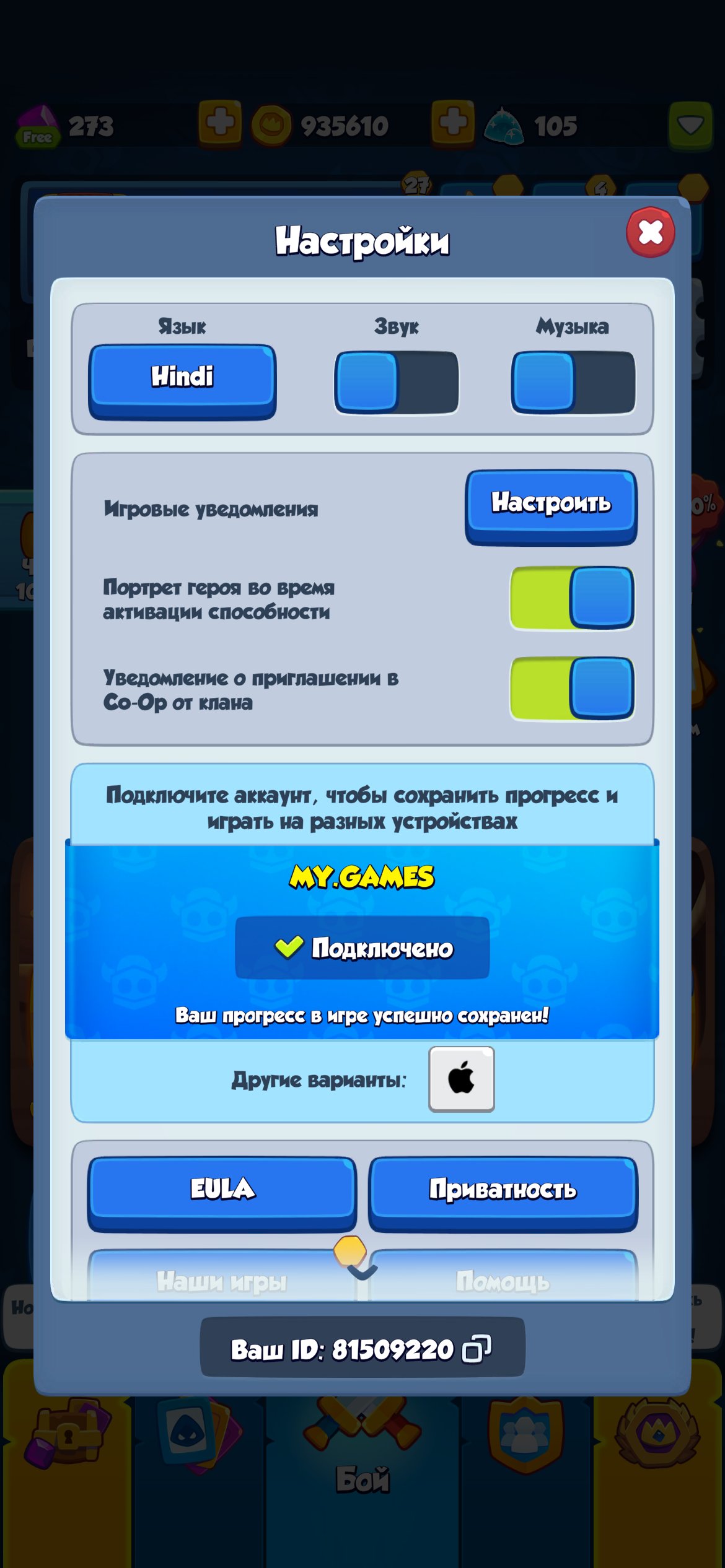Turn off clan Co-Op invite notifications
The height and width of the screenshot is (1568, 725).
(571, 689)
